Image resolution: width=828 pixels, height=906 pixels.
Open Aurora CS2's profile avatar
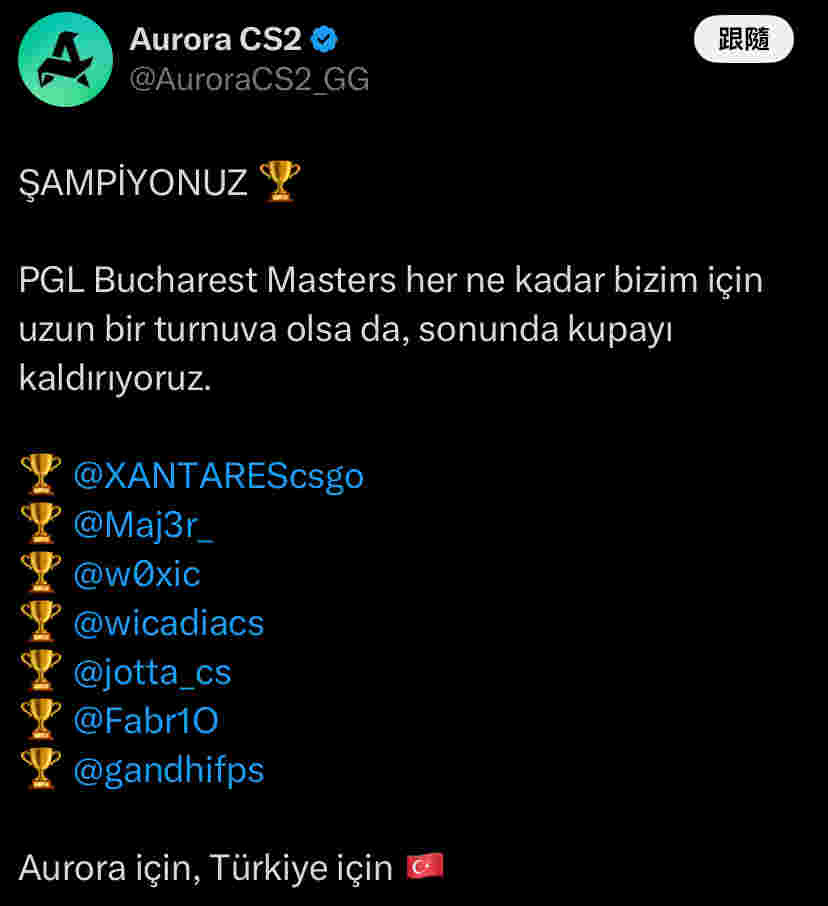coord(65,60)
